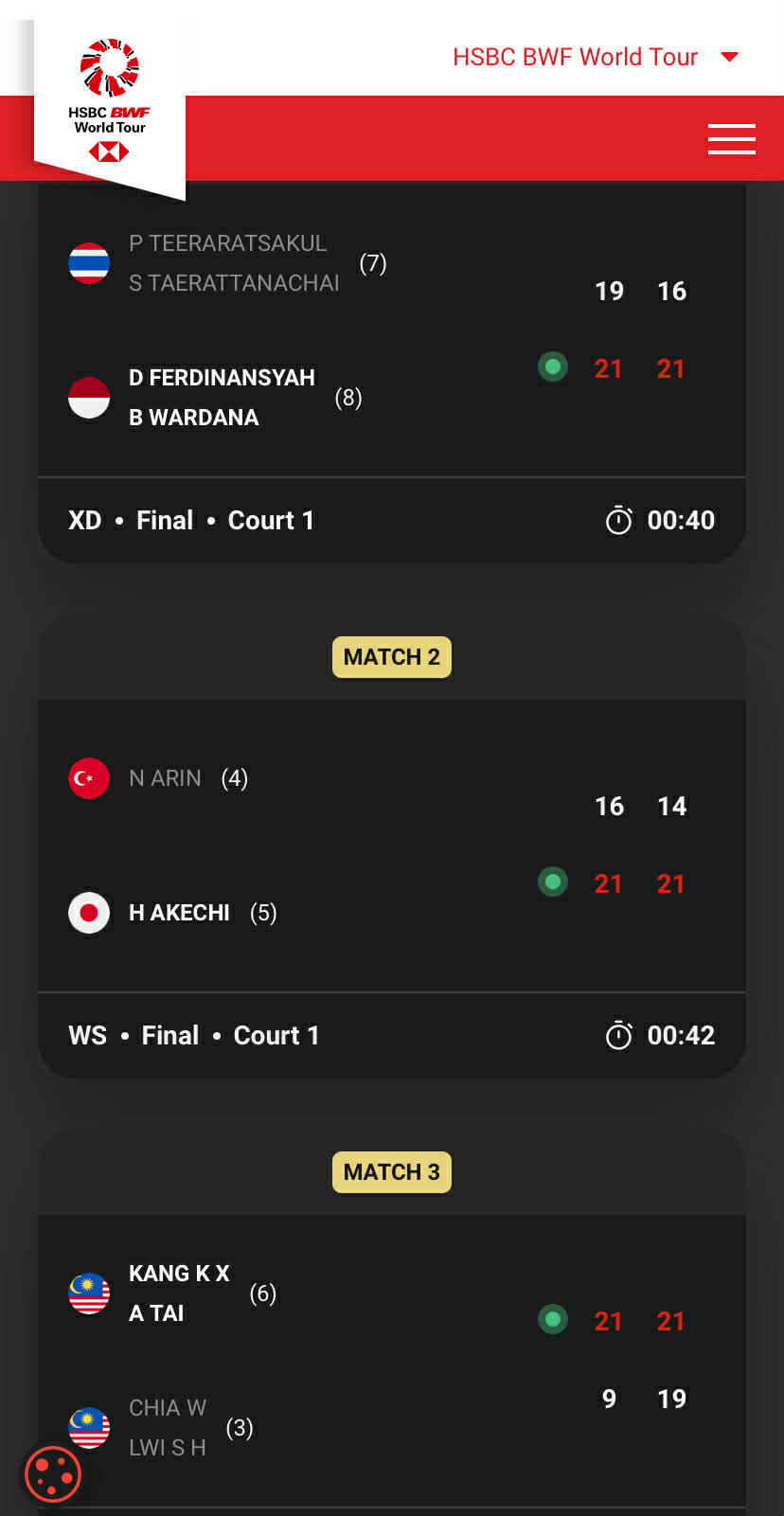Open the cookie settings button

pyautogui.click(x=53, y=1474)
